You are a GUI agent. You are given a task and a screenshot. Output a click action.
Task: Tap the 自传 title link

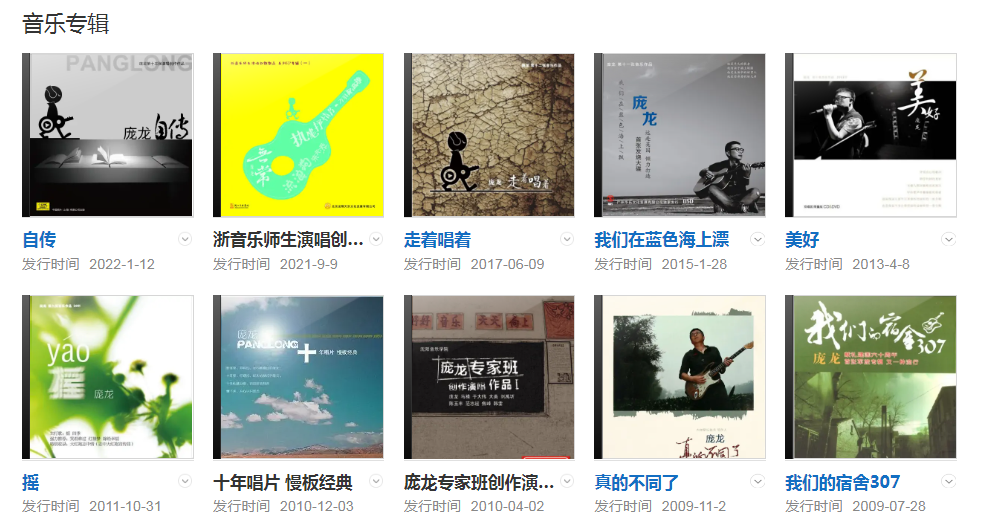point(39,240)
